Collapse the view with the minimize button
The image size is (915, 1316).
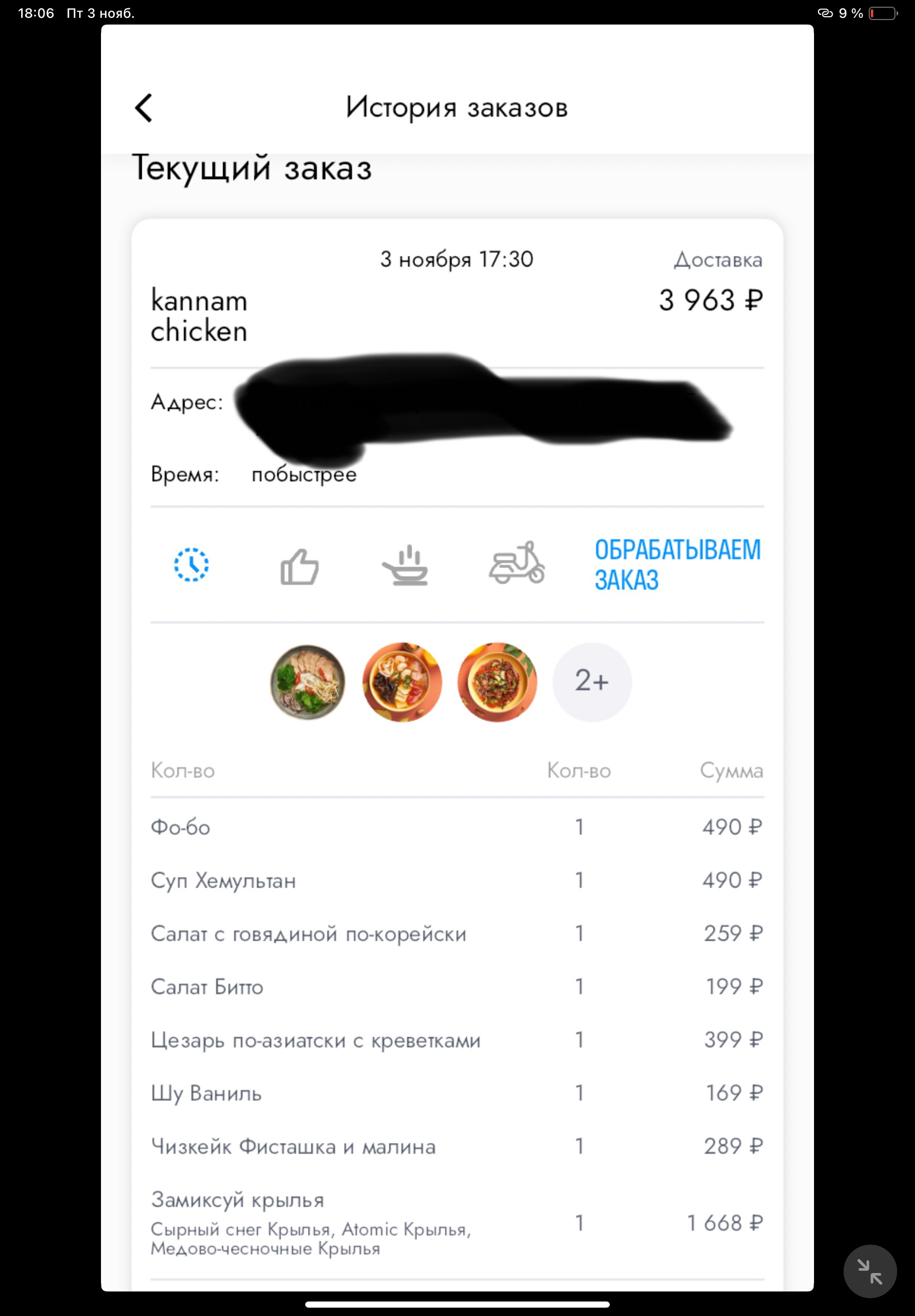click(x=869, y=1271)
